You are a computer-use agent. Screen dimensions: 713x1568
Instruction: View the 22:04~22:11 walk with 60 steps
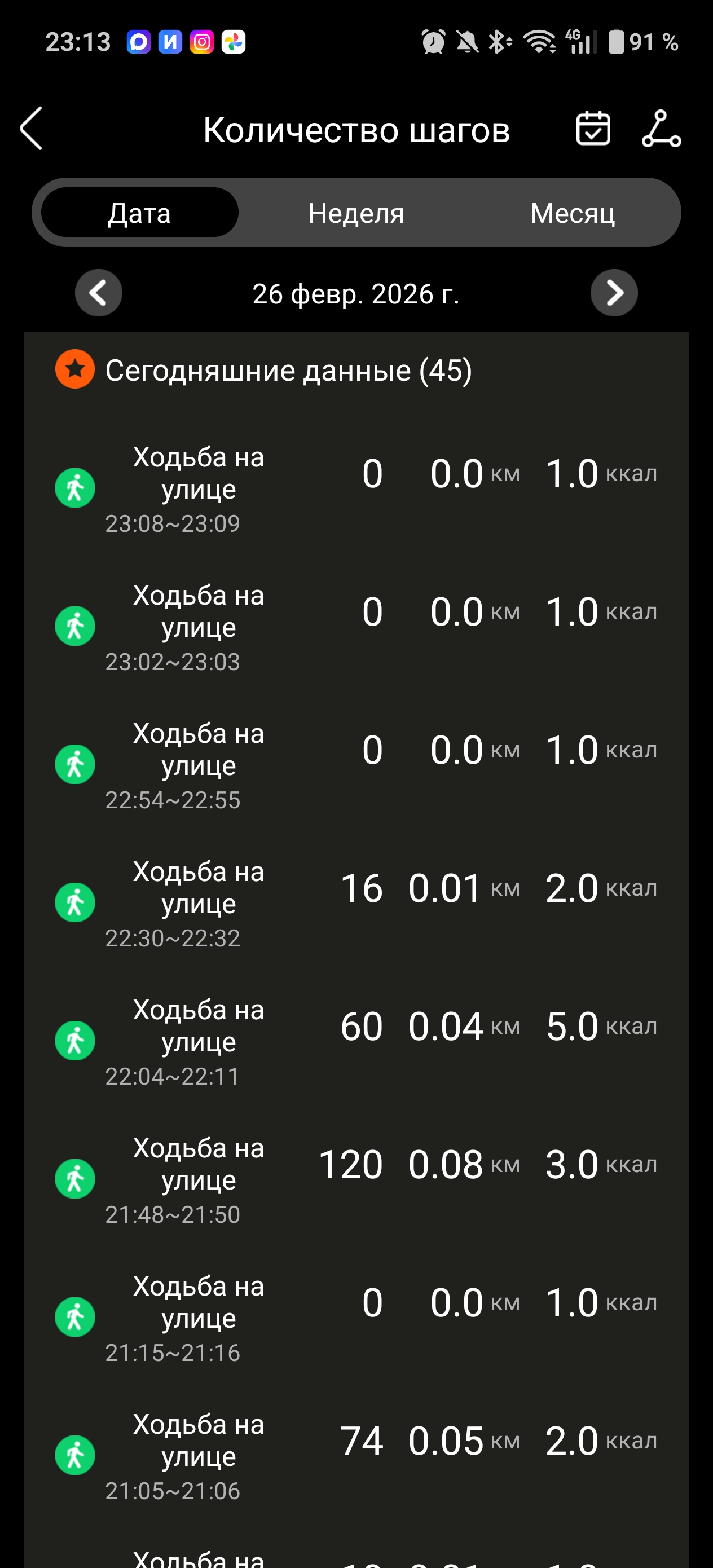(356, 1041)
